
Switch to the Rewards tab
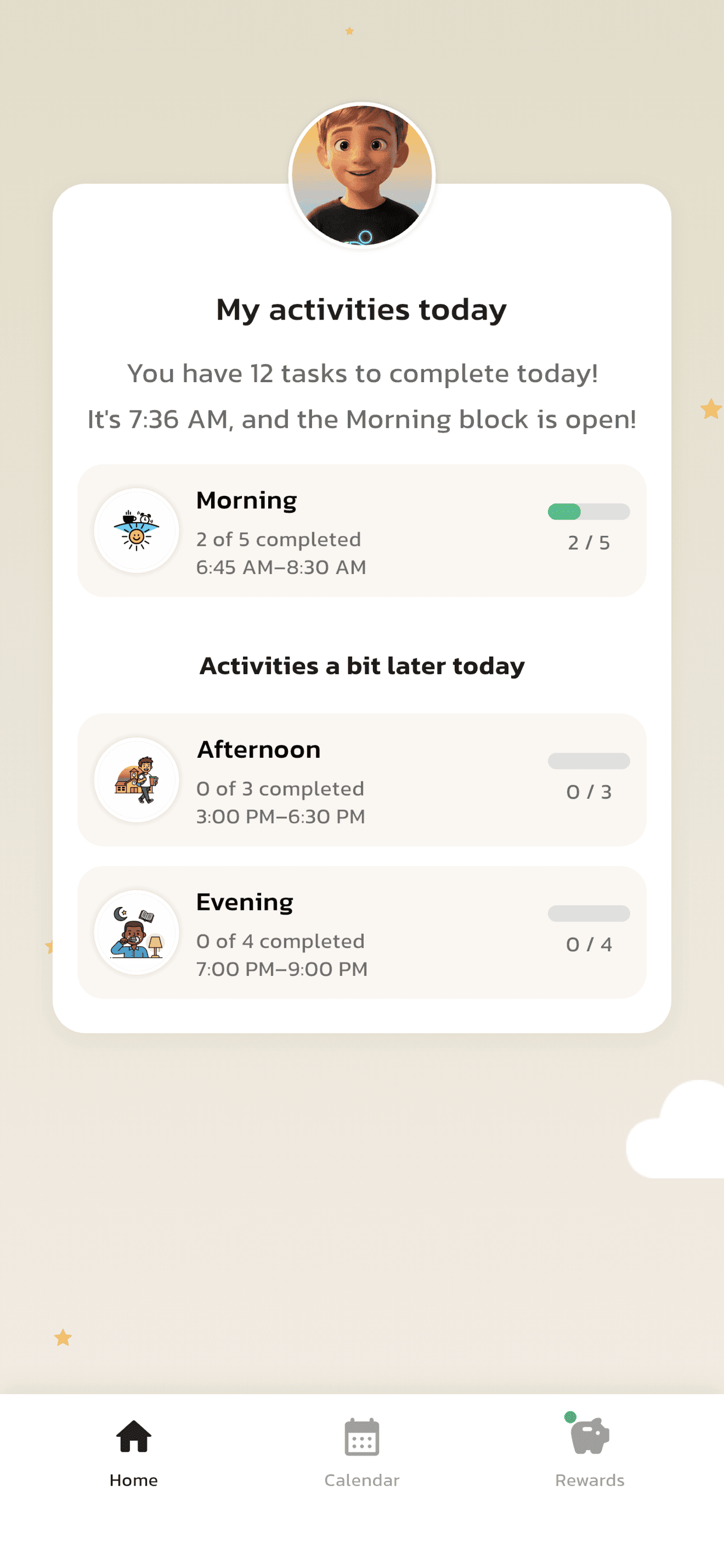tap(589, 1452)
